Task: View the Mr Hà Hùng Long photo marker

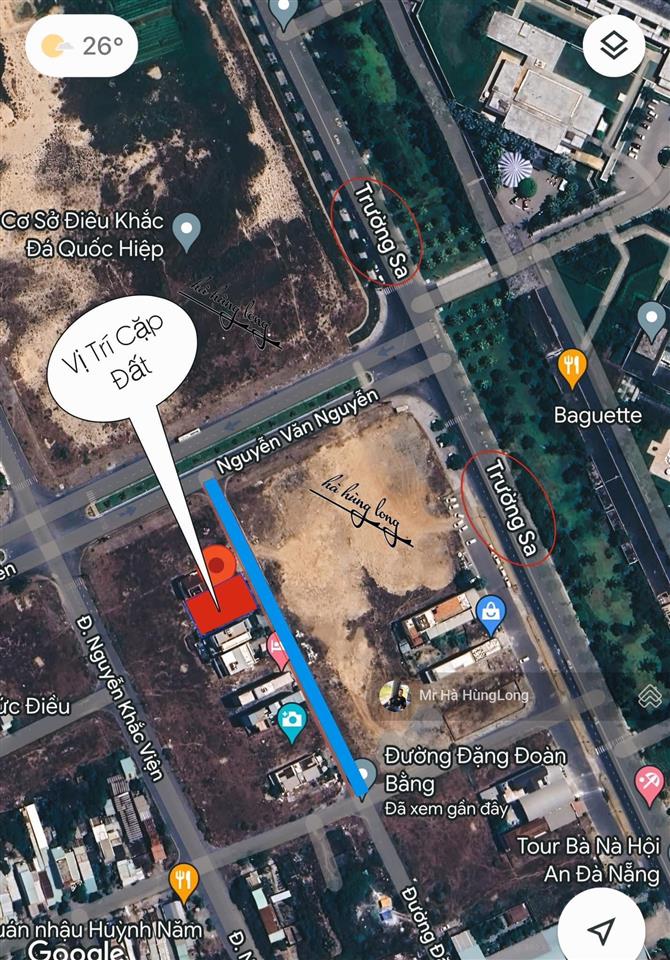Action: click(x=396, y=696)
